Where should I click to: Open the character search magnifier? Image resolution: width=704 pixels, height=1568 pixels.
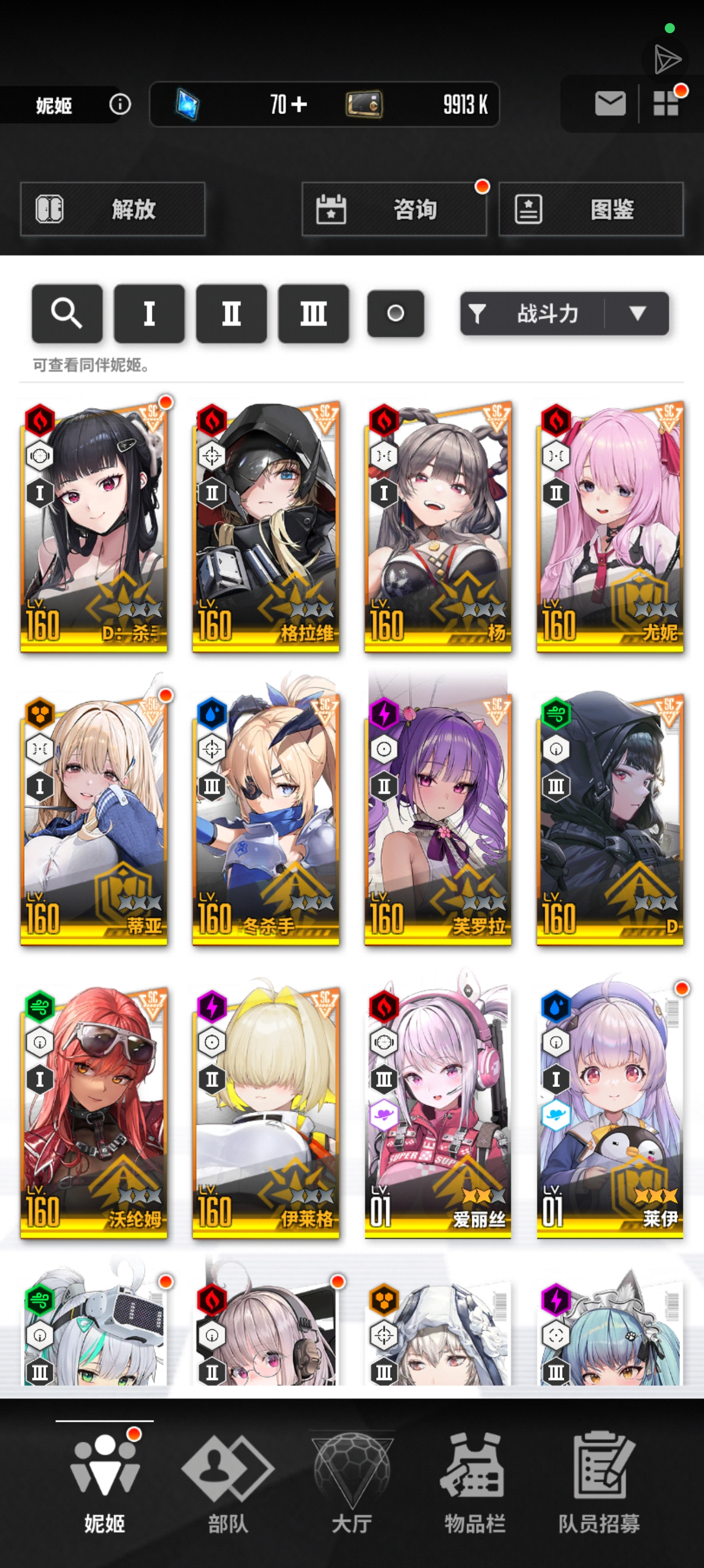pos(67,314)
